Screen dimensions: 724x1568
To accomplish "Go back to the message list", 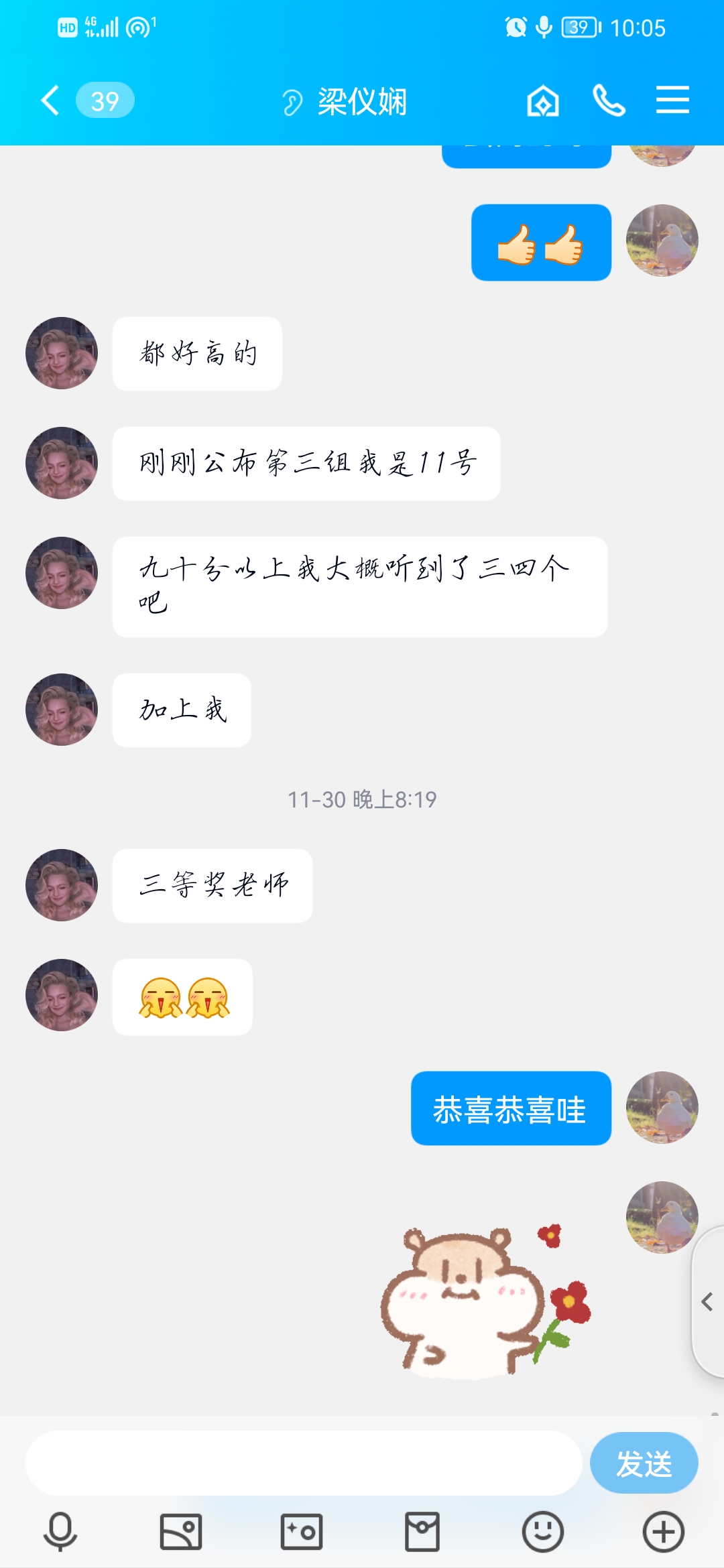I will 51,101.
